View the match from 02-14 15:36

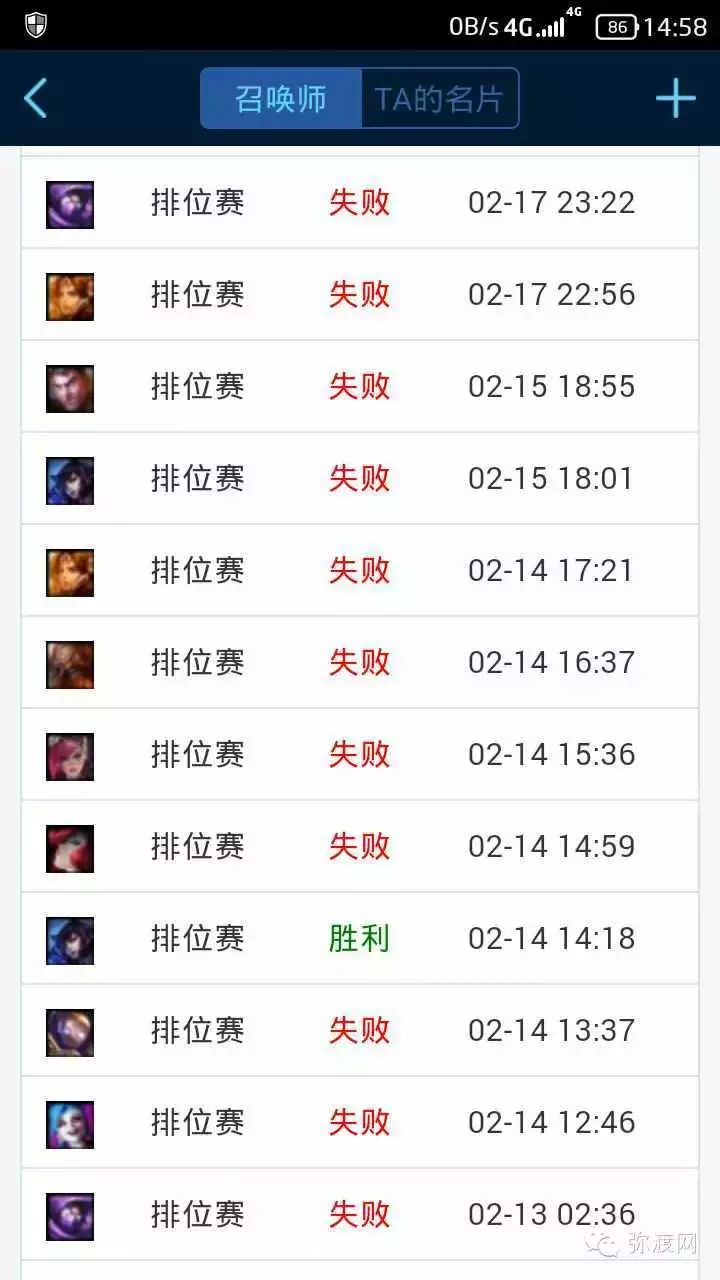tap(360, 755)
